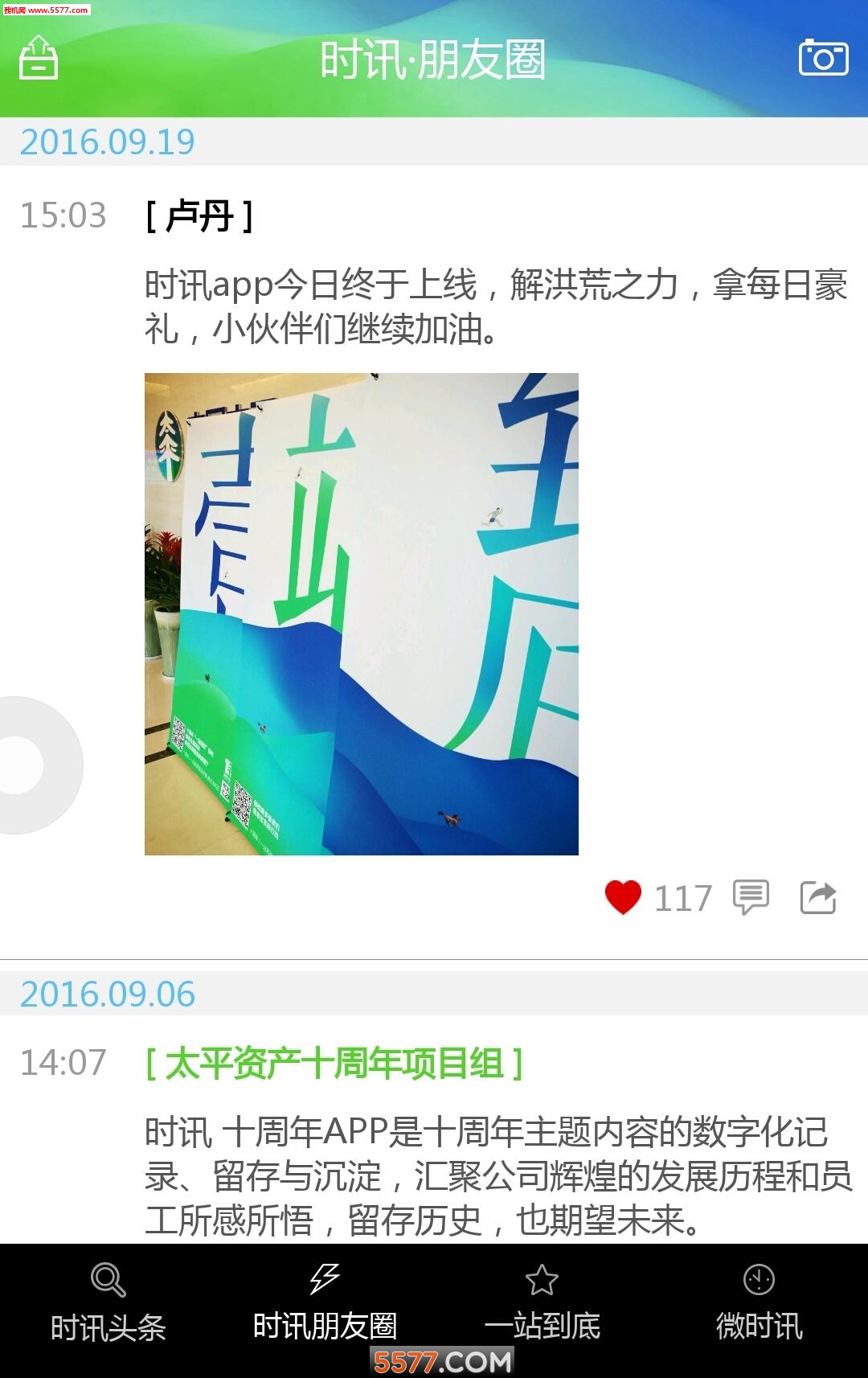This screenshot has width=868, height=1378.
Task: Like 卢丹's post with the heart
Action: click(623, 897)
